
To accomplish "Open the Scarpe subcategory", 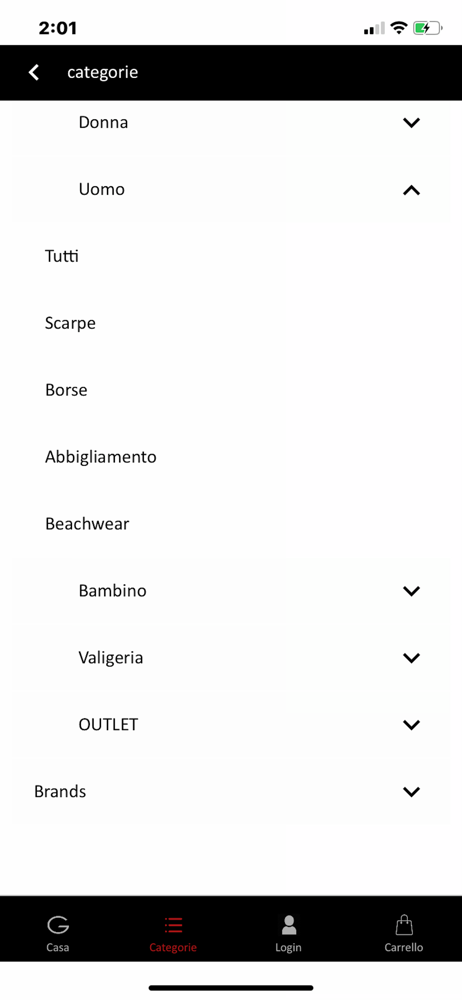I will tap(231, 323).
